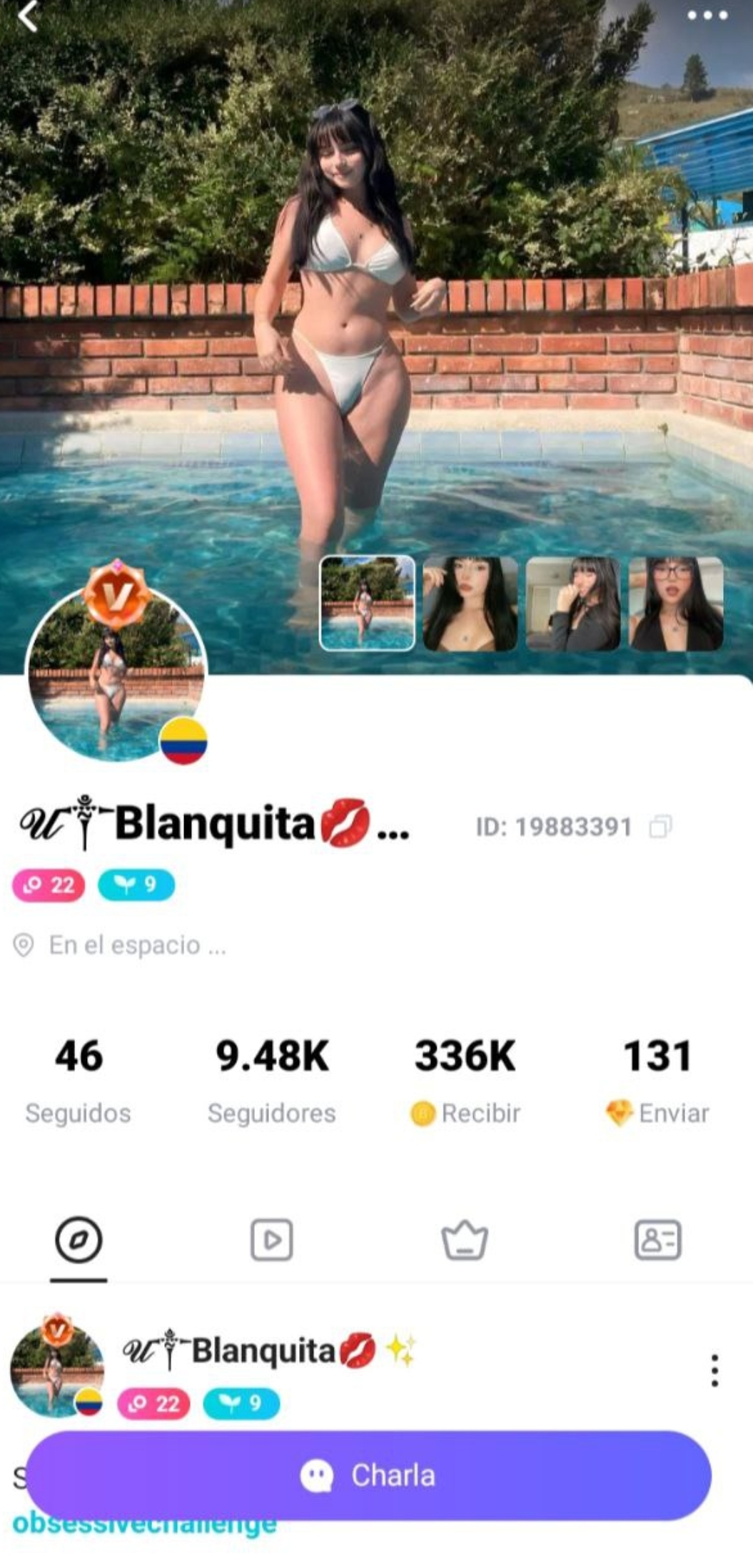Open the three-dot menu at top right
Viewport: 753px width, 1568px height.
click(707, 16)
